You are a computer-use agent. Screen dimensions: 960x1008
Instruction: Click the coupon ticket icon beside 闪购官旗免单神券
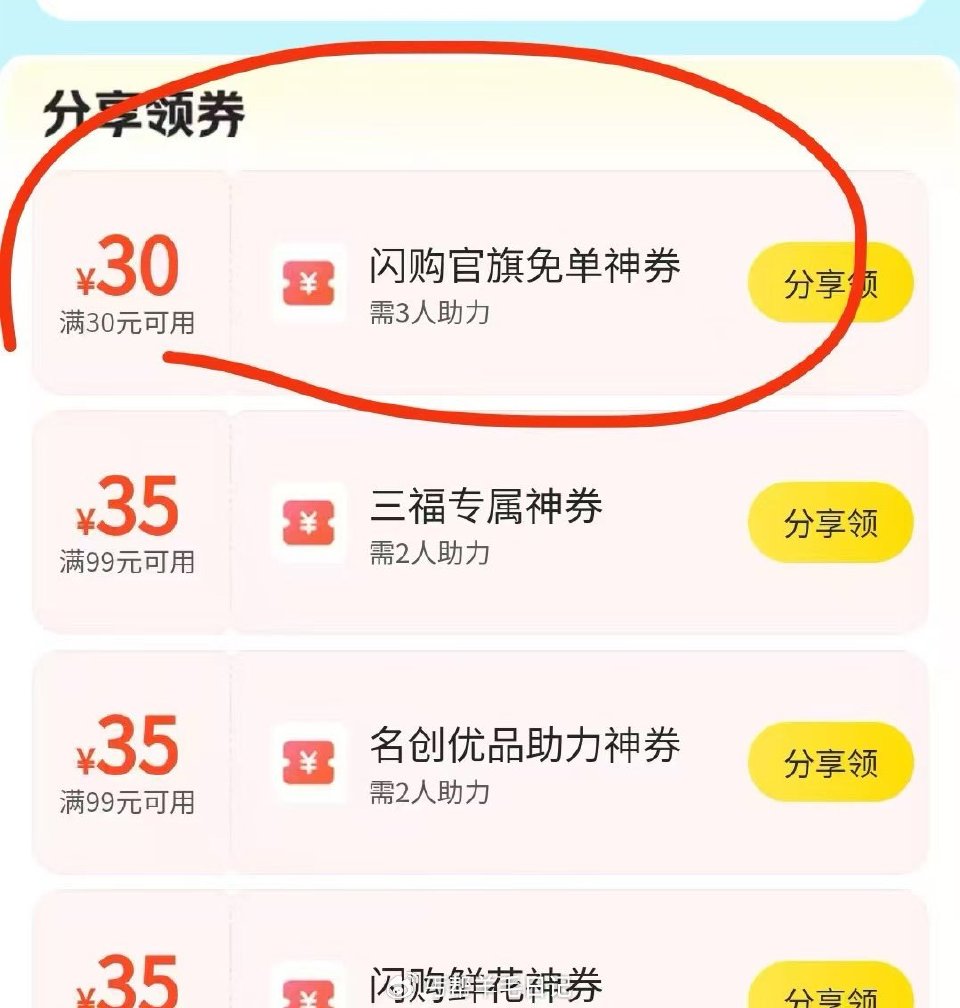[x=308, y=283]
